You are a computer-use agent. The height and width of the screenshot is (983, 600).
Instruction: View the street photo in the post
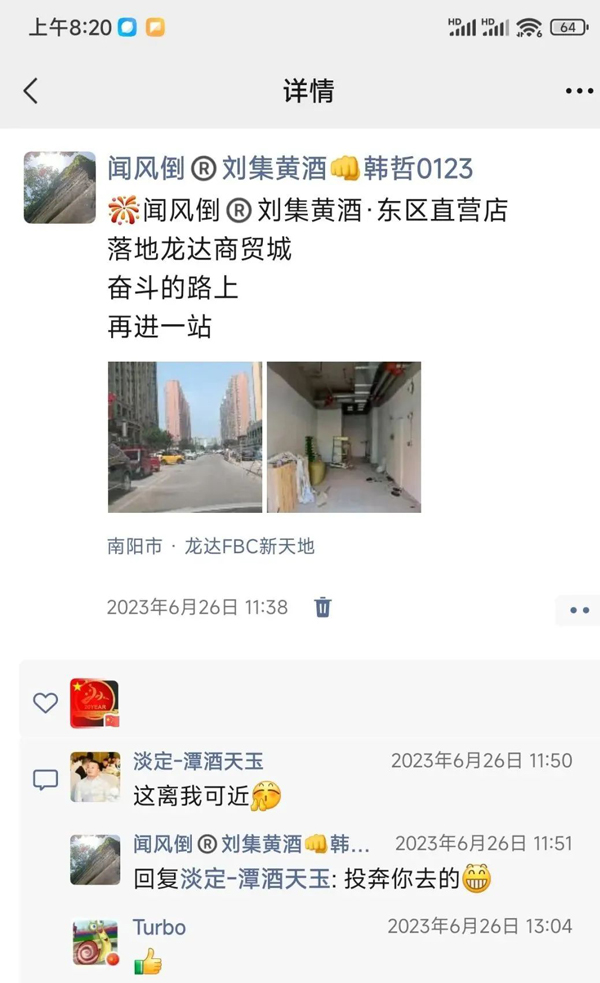click(x=184, y=437)
